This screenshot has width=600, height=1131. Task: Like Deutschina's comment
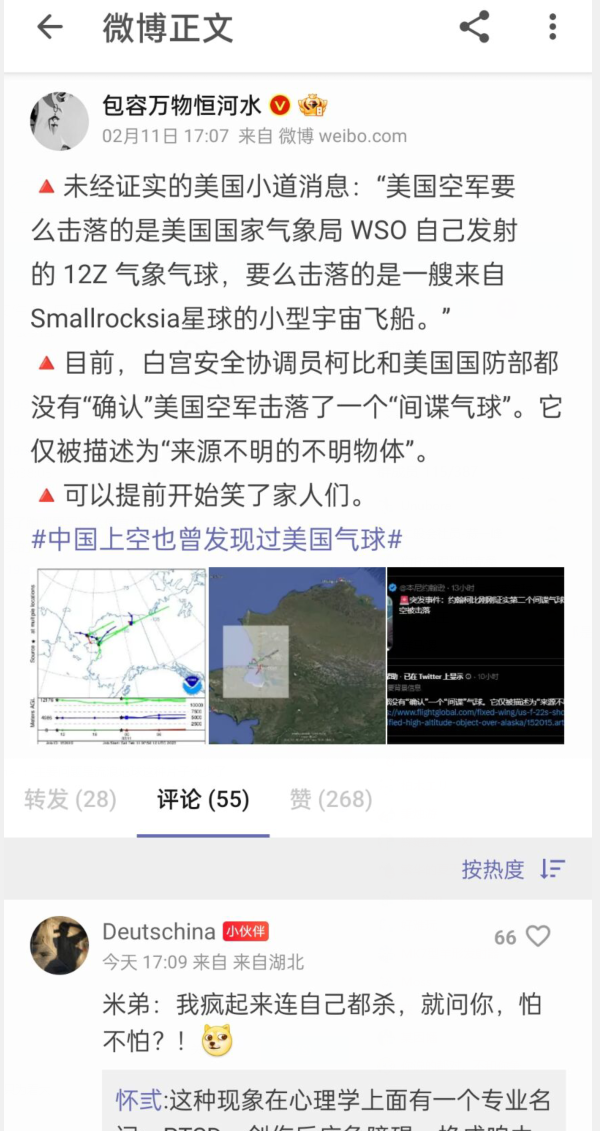tap(538, 936)
